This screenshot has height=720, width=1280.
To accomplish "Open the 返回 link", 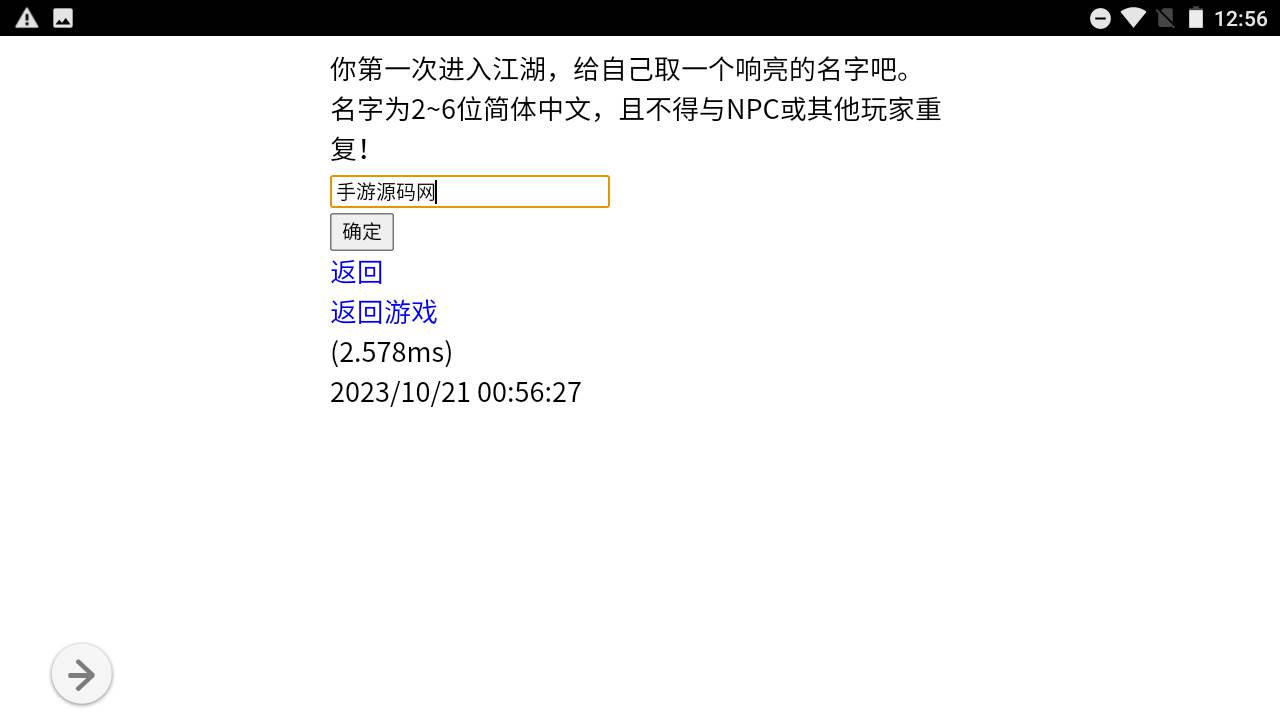I will pyautogui.click(x=356, y=272).
